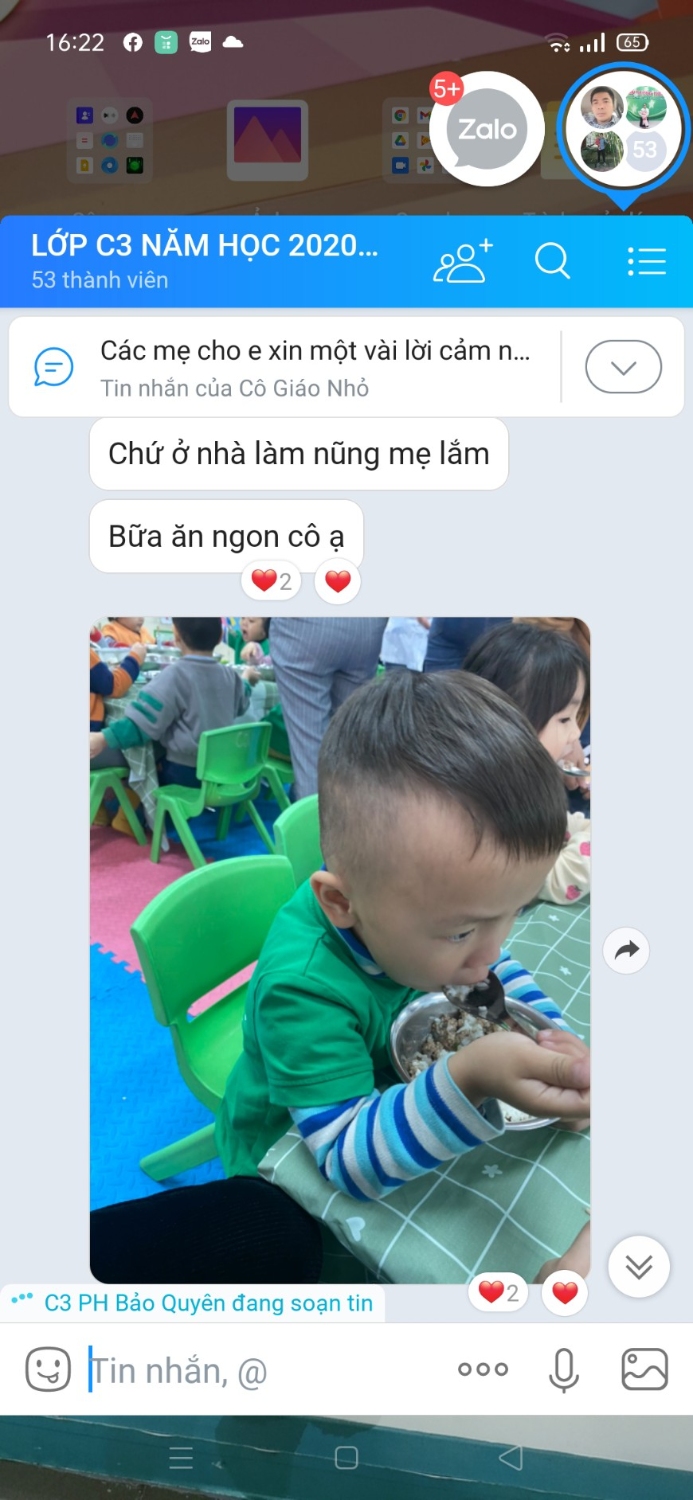Add members to the group

(x=463, y=261)
